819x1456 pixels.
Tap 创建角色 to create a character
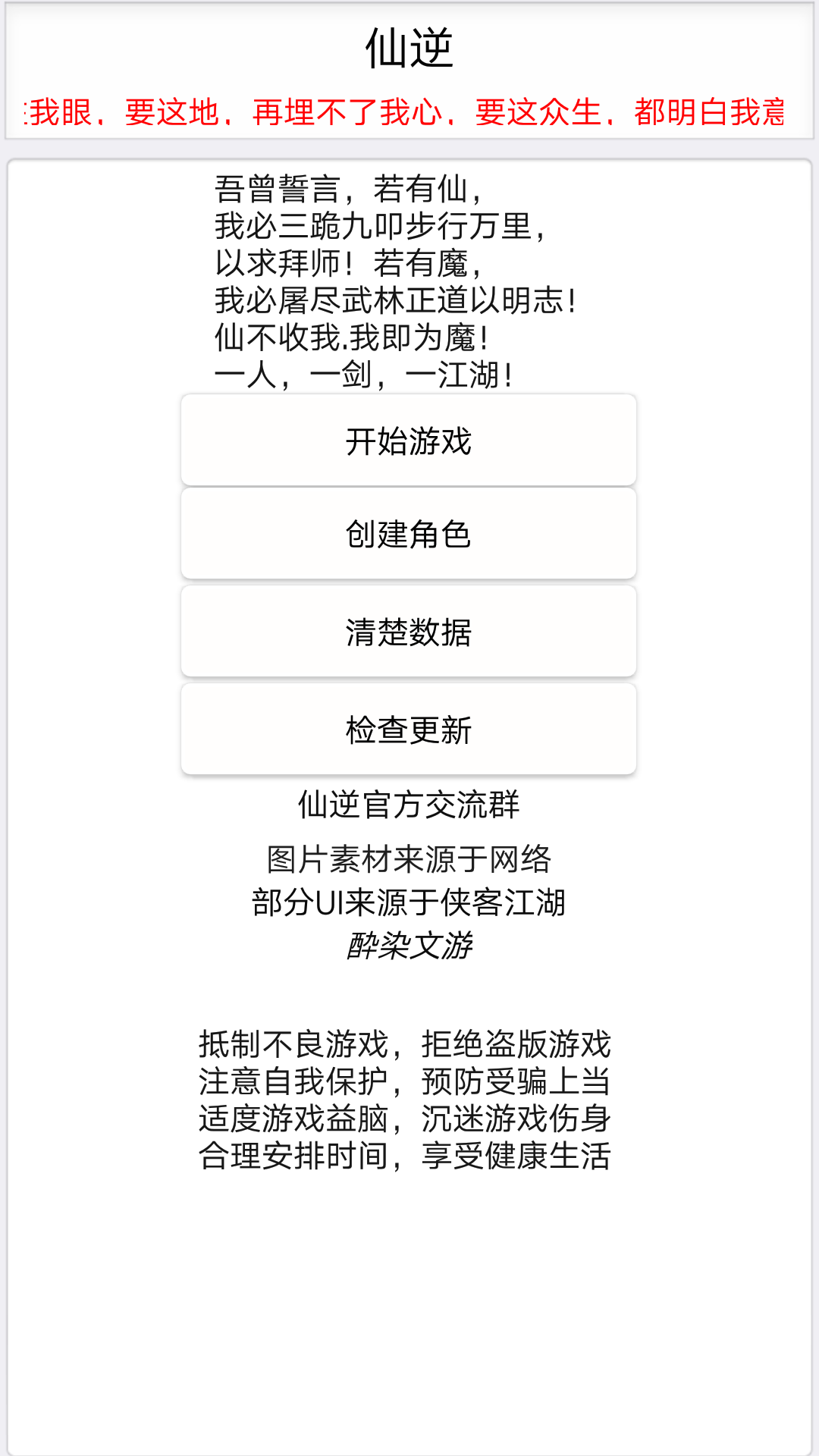point(408,535)
